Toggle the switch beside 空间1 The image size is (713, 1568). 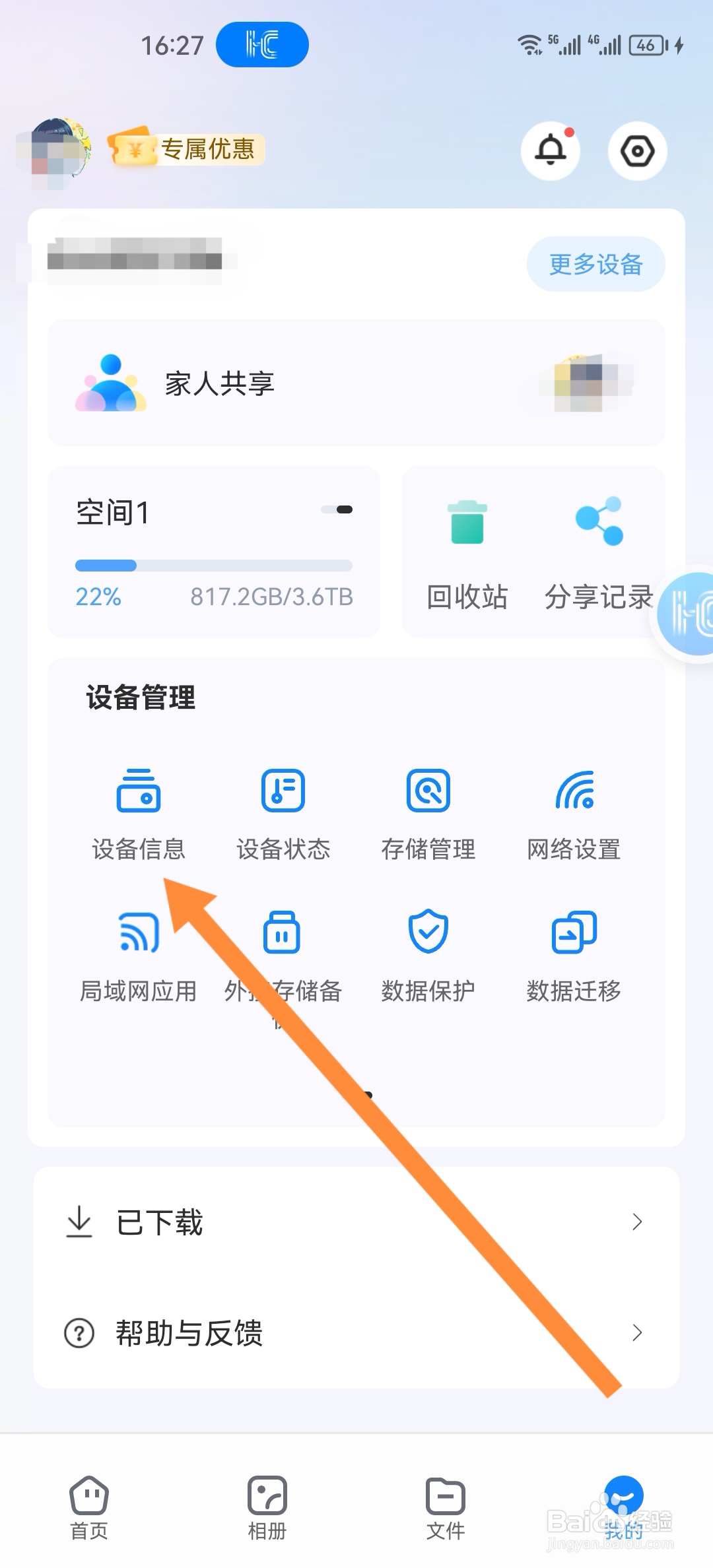point(335,509)
